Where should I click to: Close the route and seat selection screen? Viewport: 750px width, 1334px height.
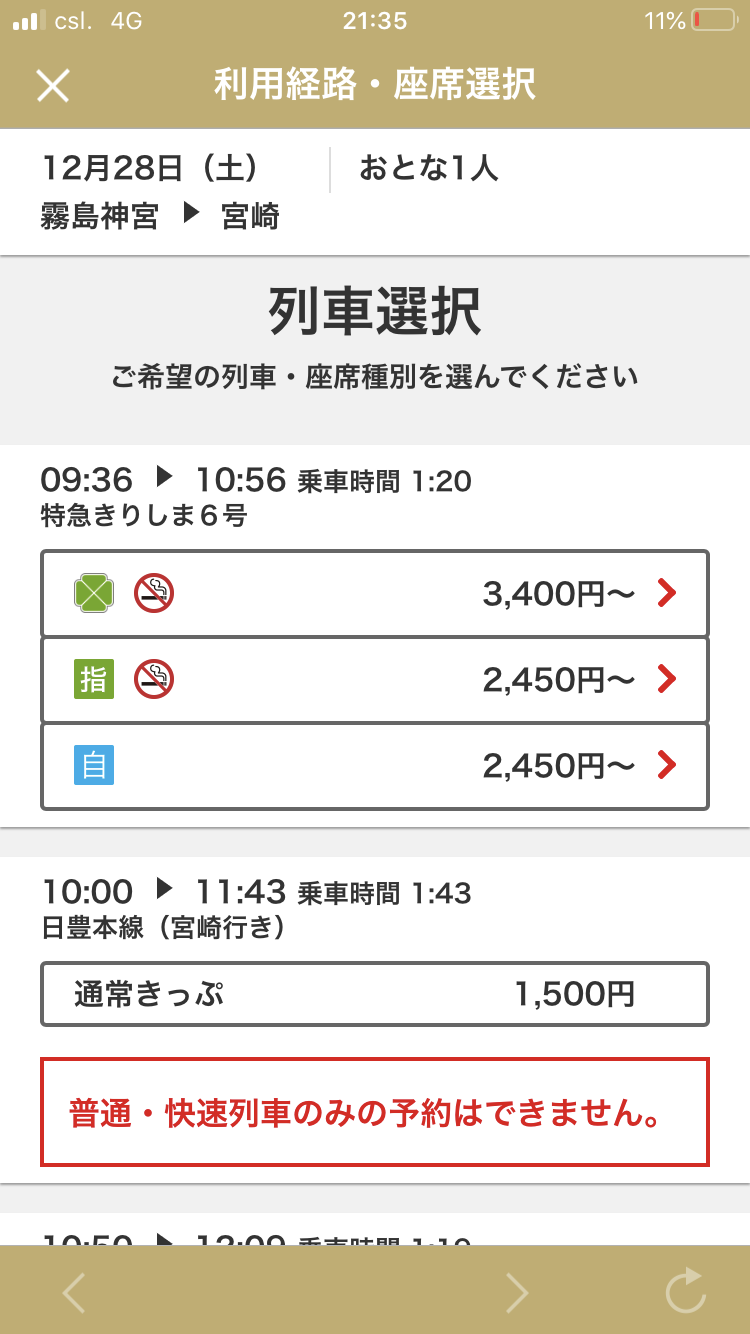coord(53,85)
